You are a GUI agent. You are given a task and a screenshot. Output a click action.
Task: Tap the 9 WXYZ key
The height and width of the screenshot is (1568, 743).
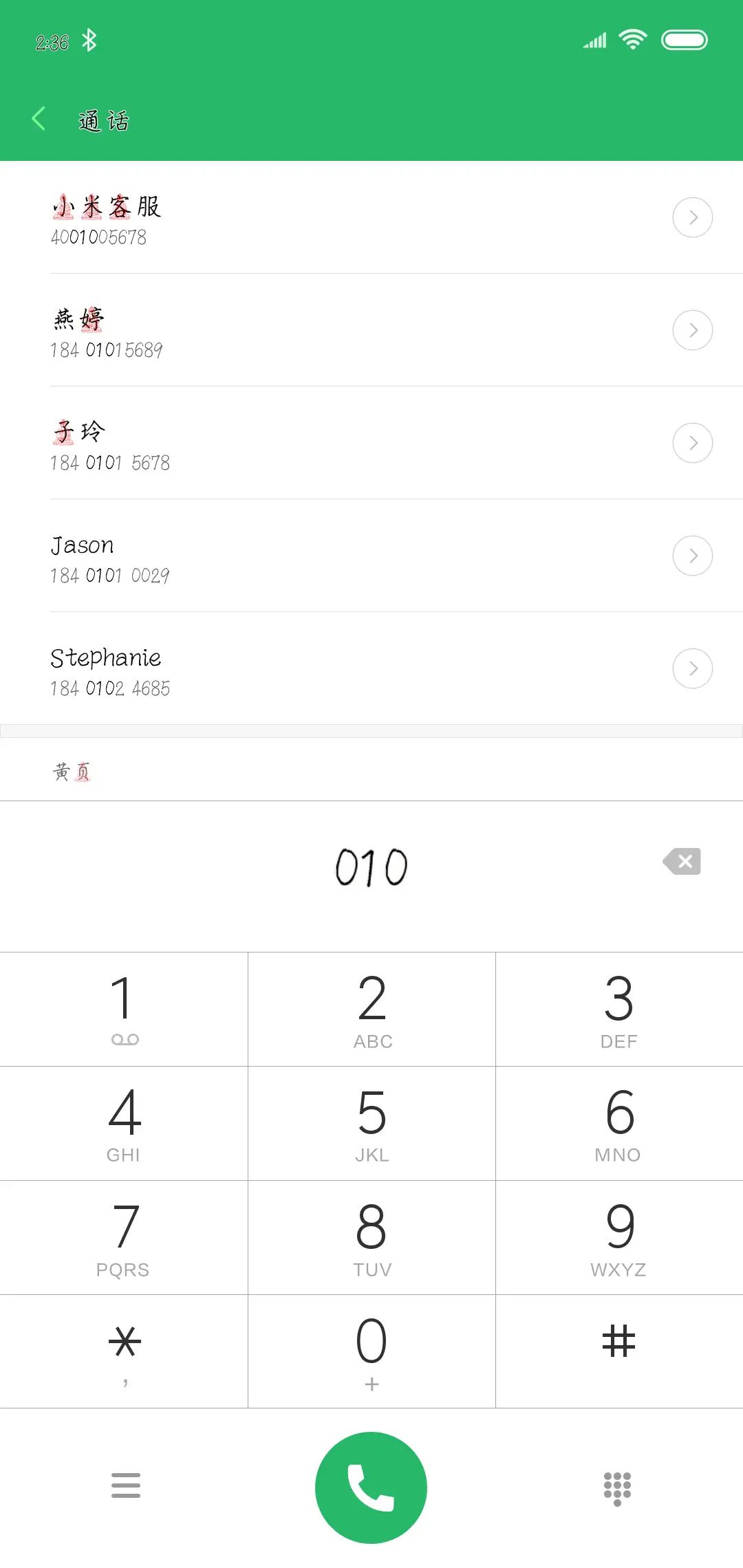pos(619,1237)
